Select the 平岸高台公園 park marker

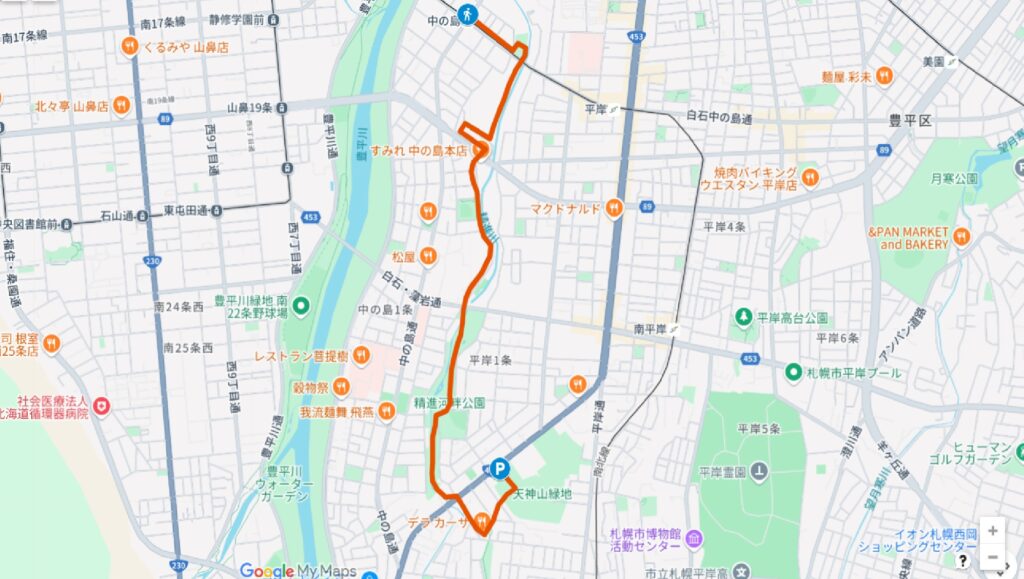(743, 318)
